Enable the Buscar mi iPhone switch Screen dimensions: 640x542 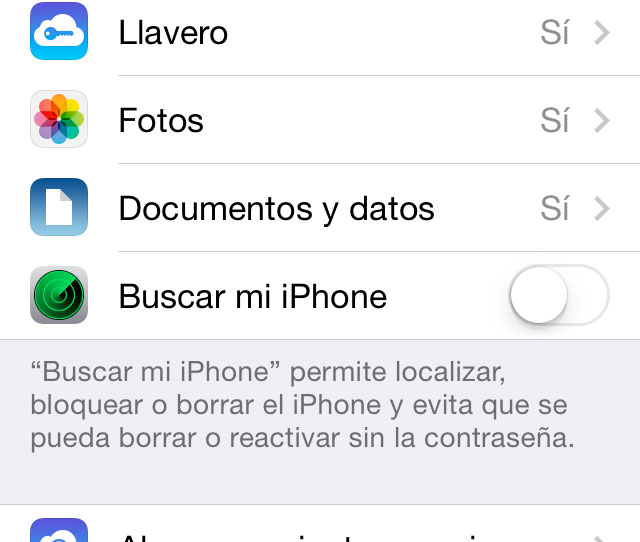tap(558, 296)
